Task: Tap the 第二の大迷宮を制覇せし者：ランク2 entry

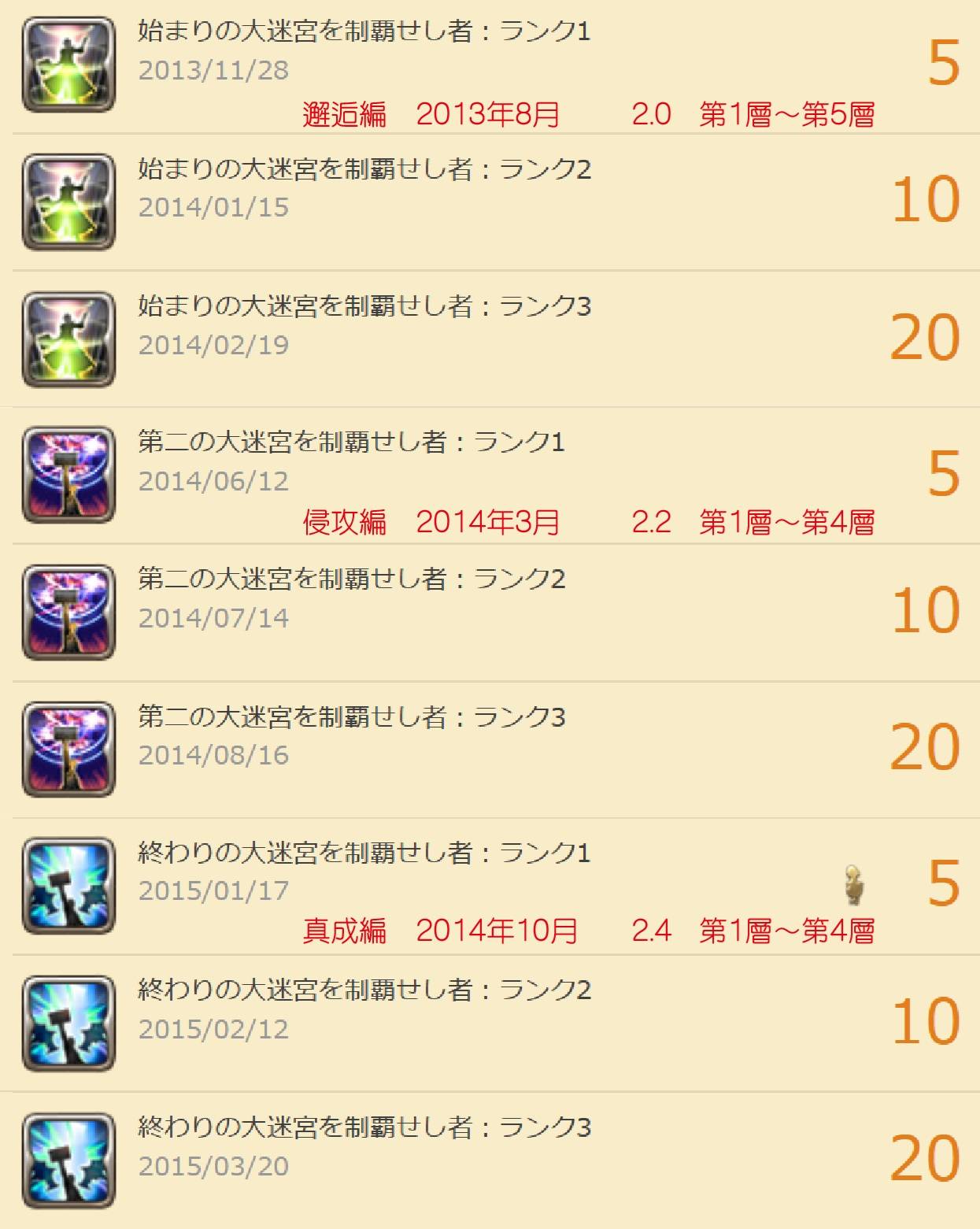Action: 351,579
